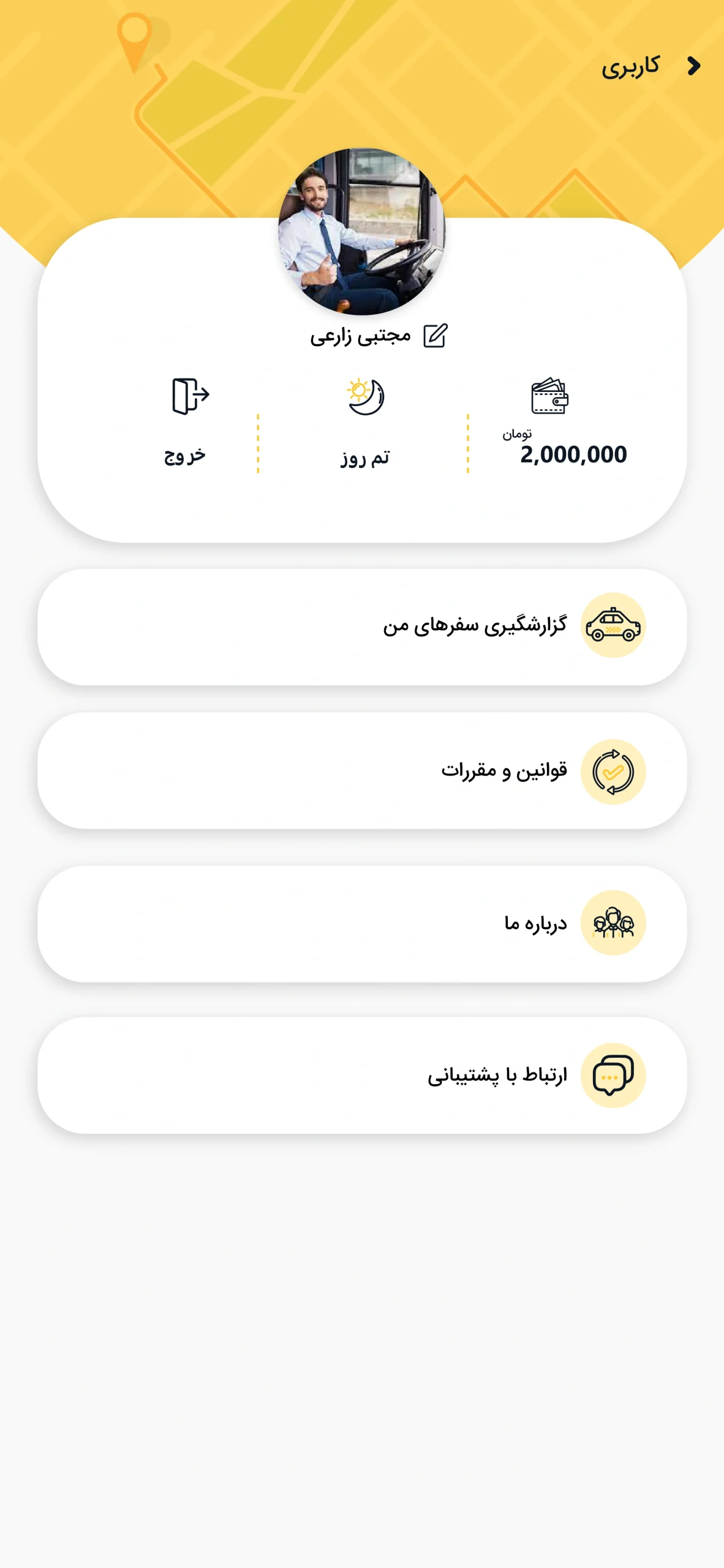Image resolution: width=724 pixels, height=1568 pixels.
Task: Open گزارشگیری سفرهای من trip reports
Action: (x=361, y=626)
